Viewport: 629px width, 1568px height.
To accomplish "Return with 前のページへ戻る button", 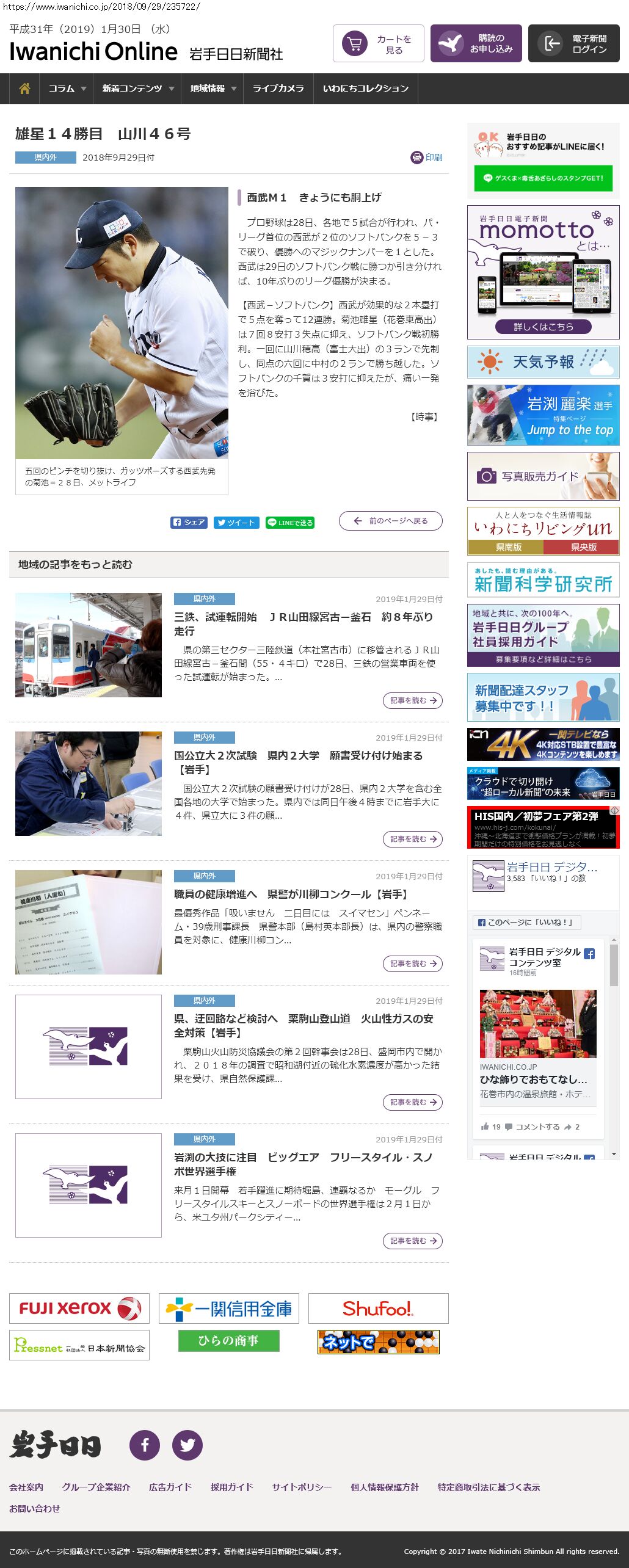I will pyautogui.click(x=390, y=521).
